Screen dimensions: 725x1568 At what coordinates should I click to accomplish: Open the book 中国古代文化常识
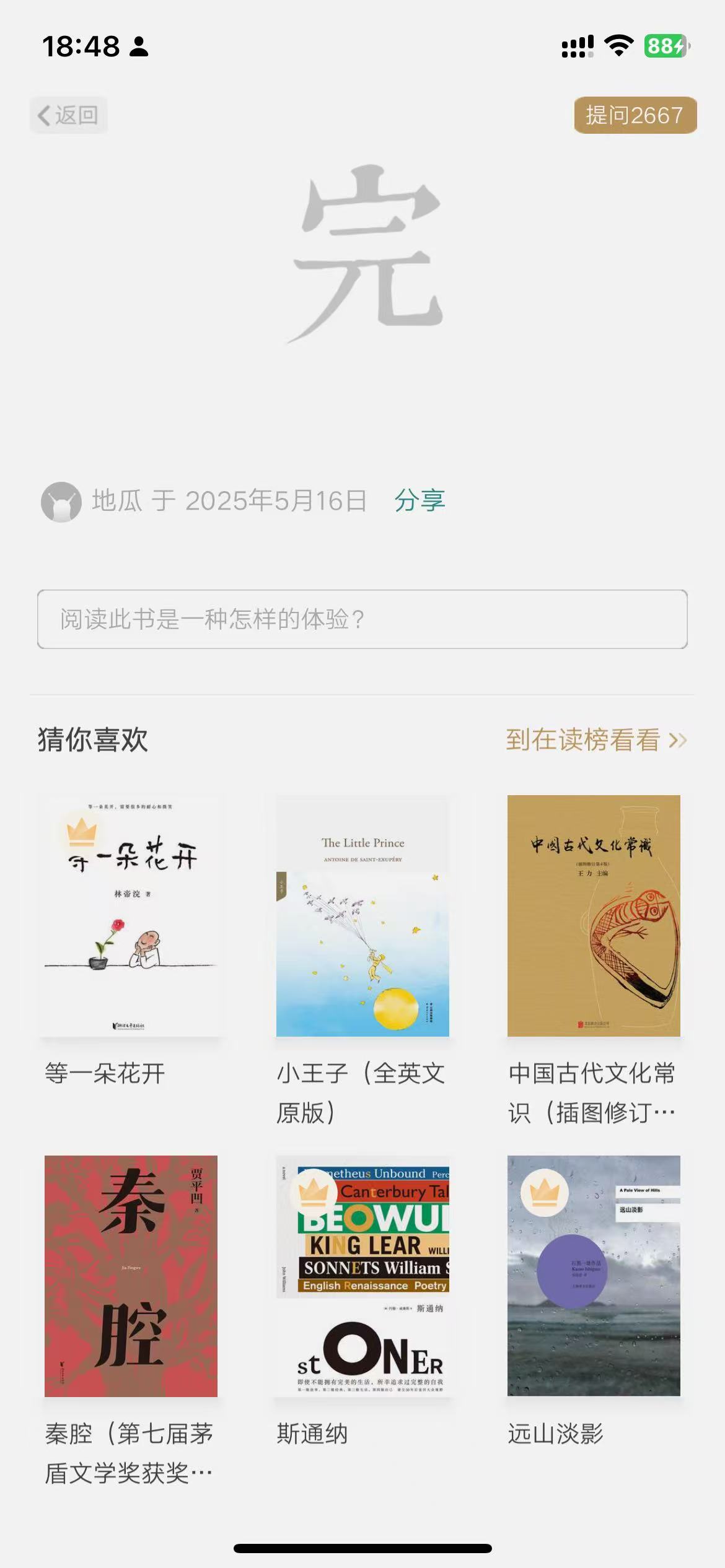click(x=594, y=915)
